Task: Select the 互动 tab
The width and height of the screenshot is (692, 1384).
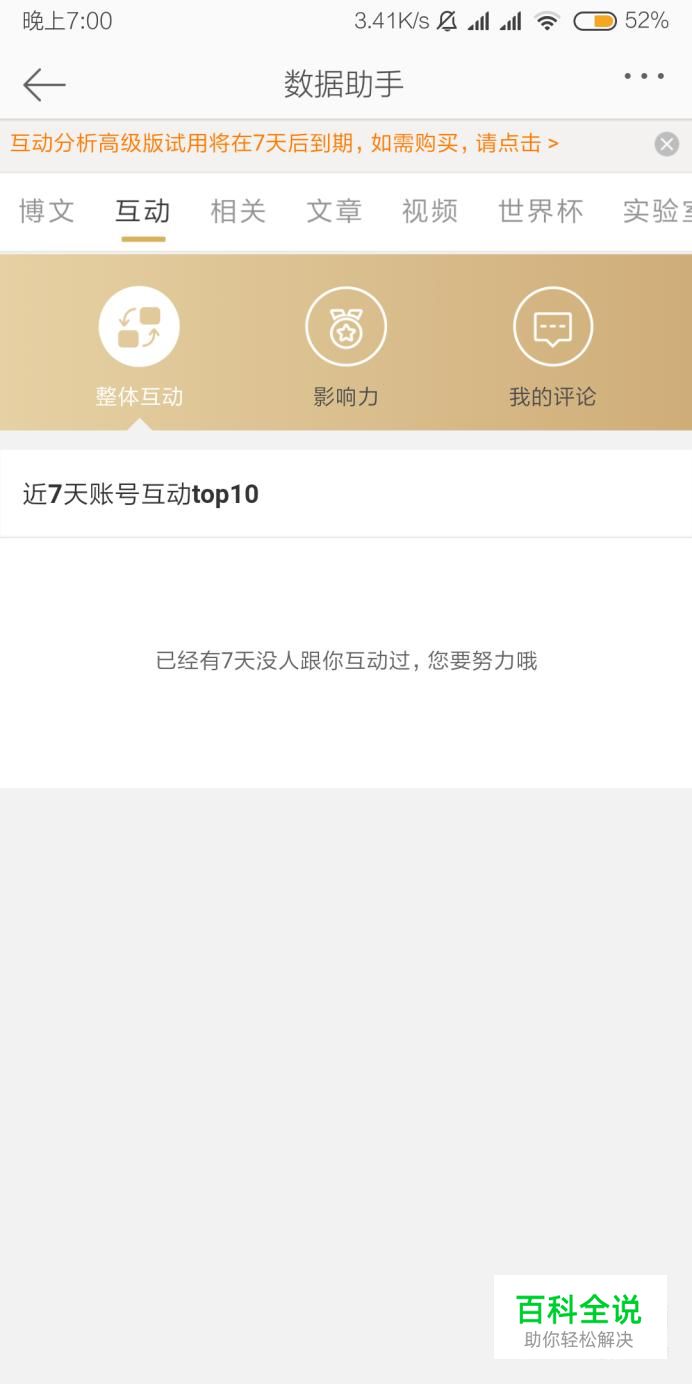Action: pos(143,211)
